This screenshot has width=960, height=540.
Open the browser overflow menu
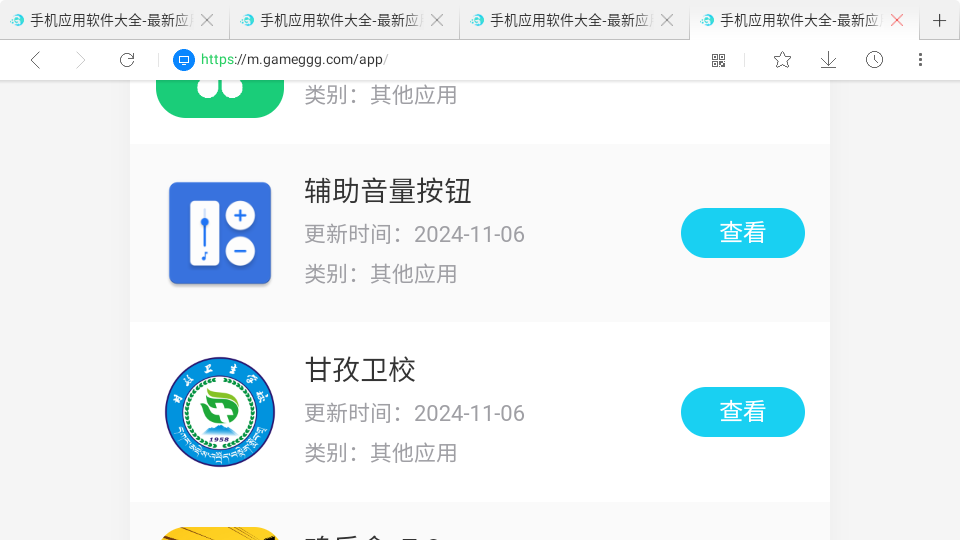[x=920, y=60]
